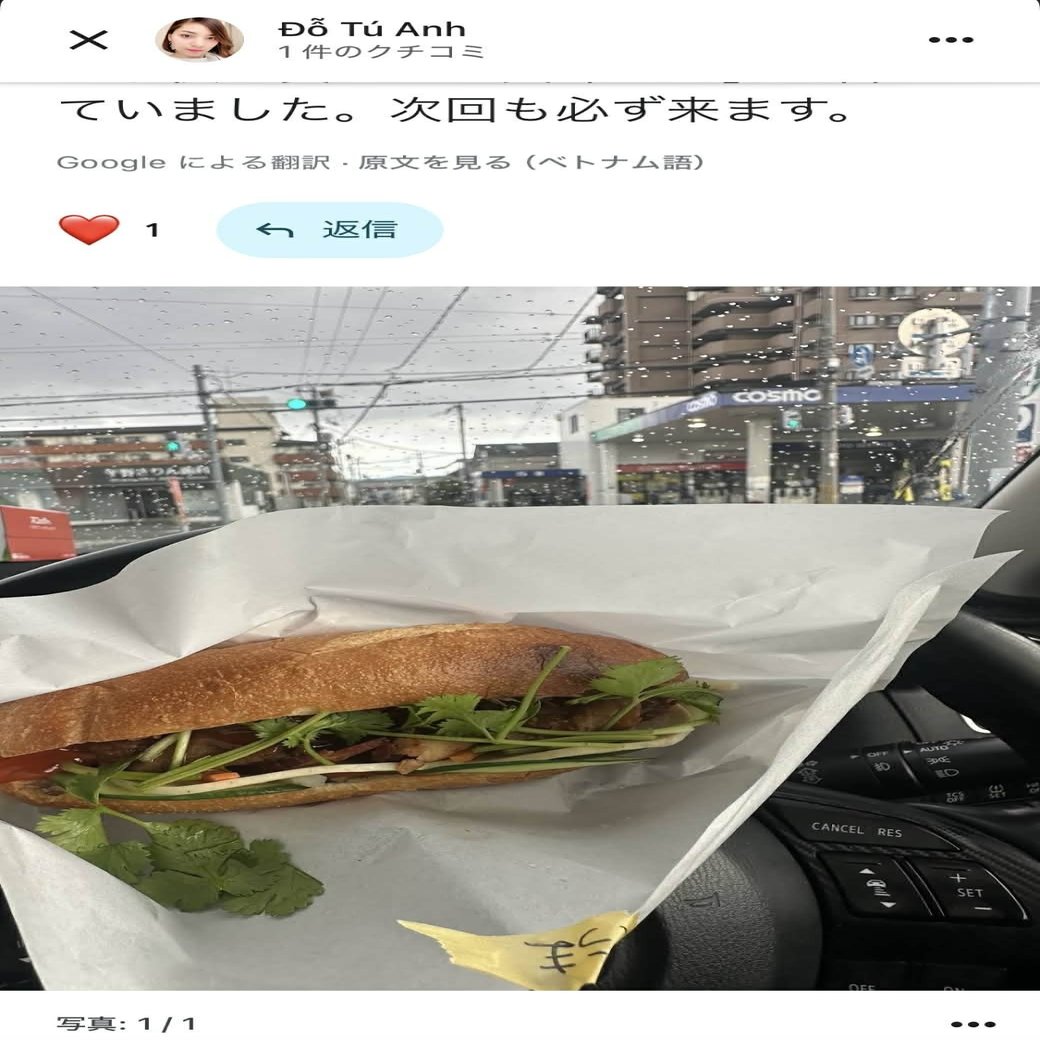Open the photo options menu beside 写真: 1 / 1
The width and height of the screenshot is (1040, 1040).
(972, 1024)
